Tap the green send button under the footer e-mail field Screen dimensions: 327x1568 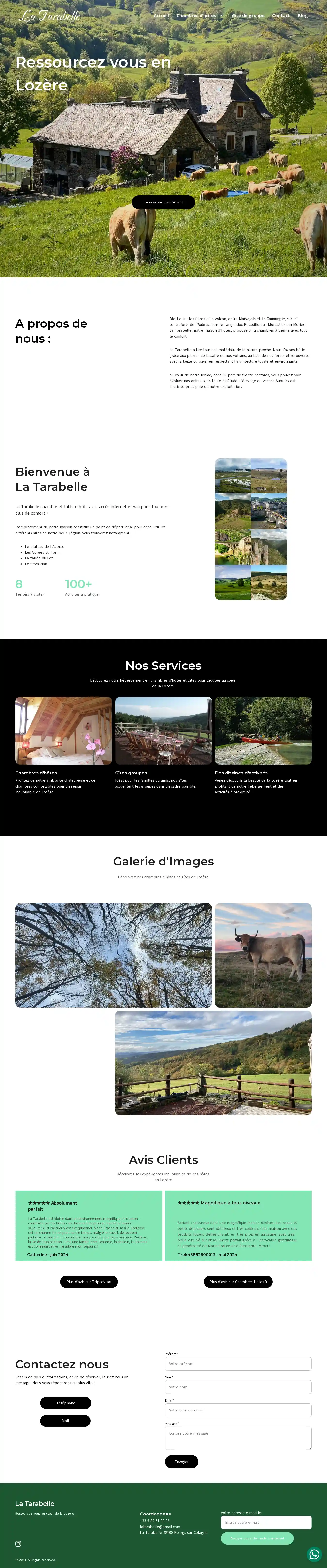click(257, 1538)
